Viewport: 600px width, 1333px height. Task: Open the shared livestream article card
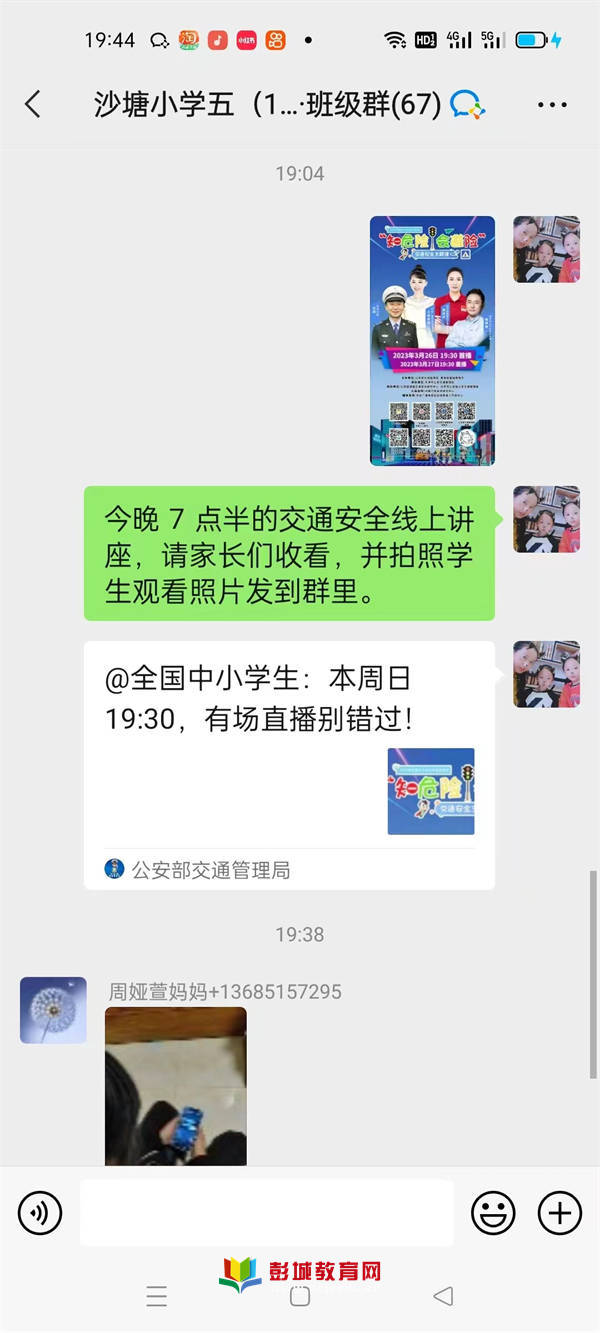pos(289,764)
